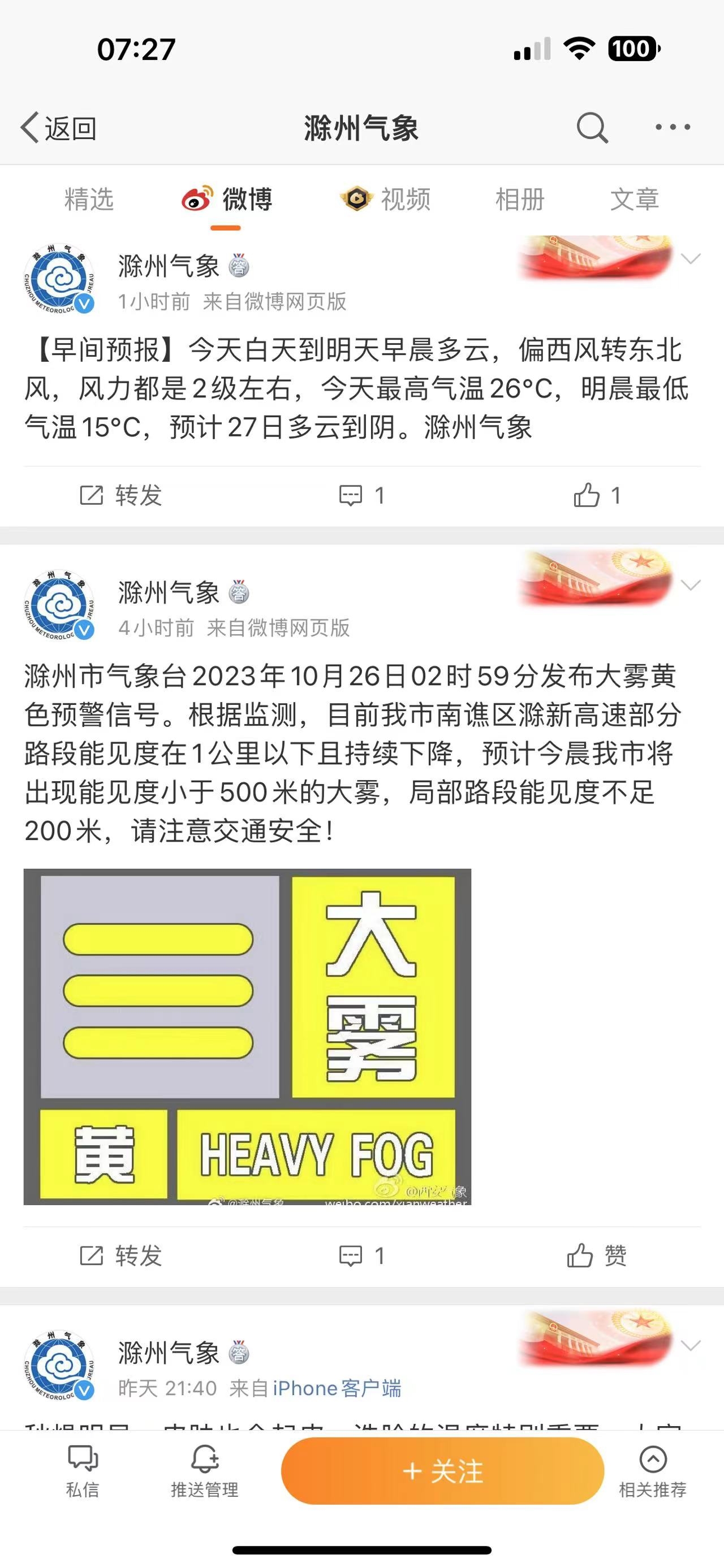Screen dimensions: 724x1568
Task: Expand options chevron on the 大雾黄色预警 post
Action: point(691,585)
